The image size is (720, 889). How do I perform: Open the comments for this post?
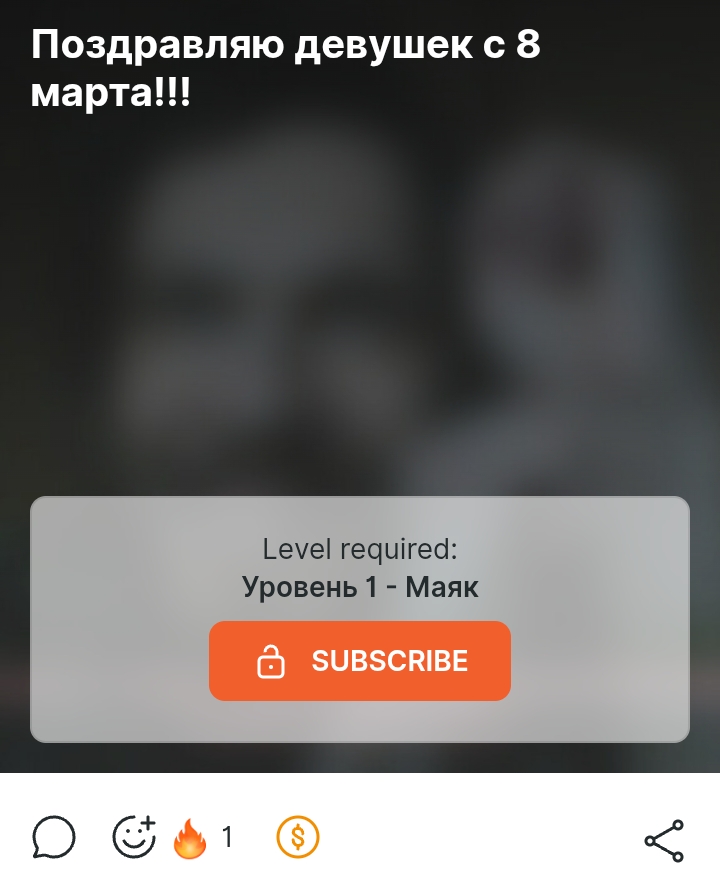point(54,838)
